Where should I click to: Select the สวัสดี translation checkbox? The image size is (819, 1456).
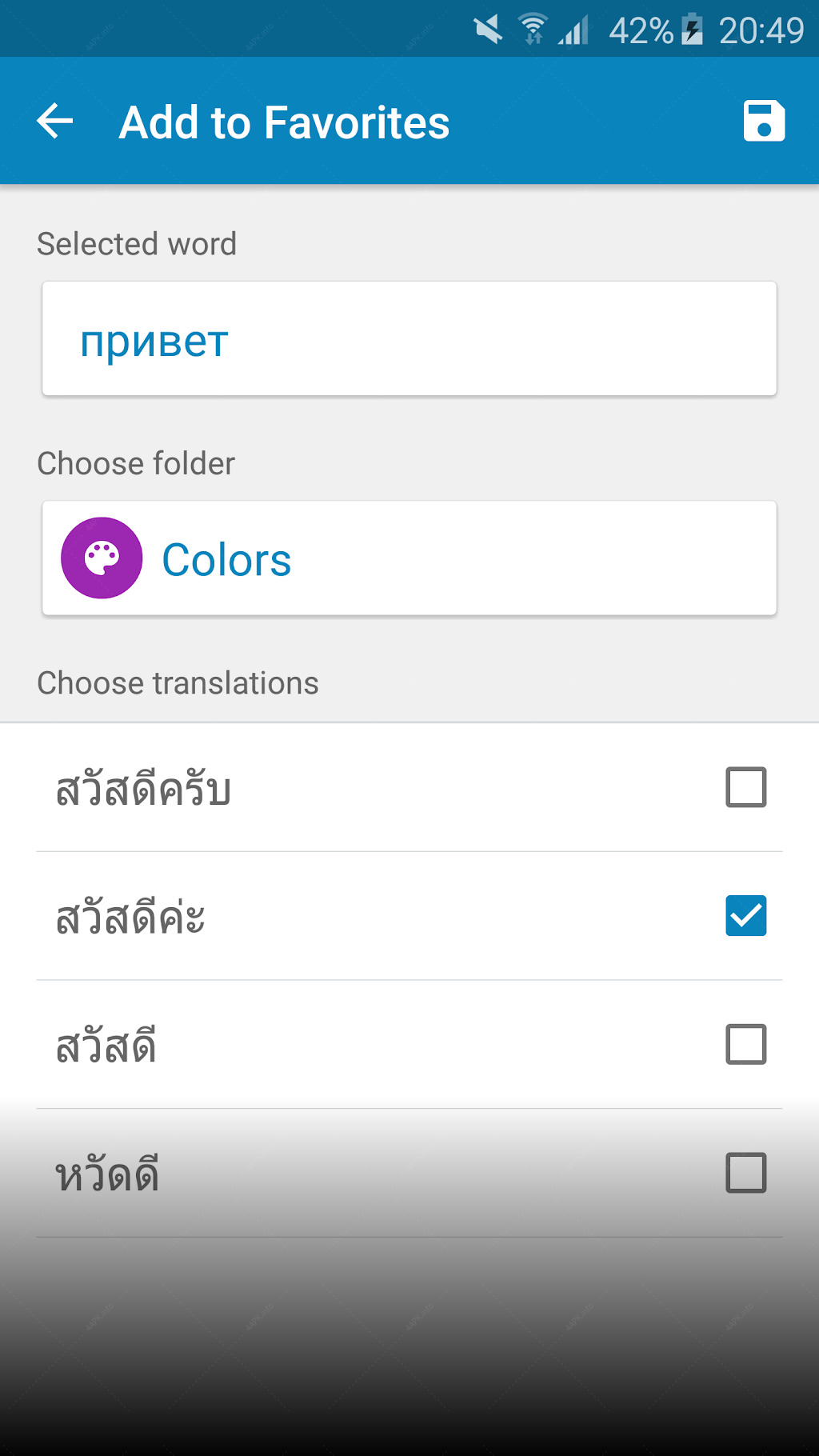click(746, 1045)
